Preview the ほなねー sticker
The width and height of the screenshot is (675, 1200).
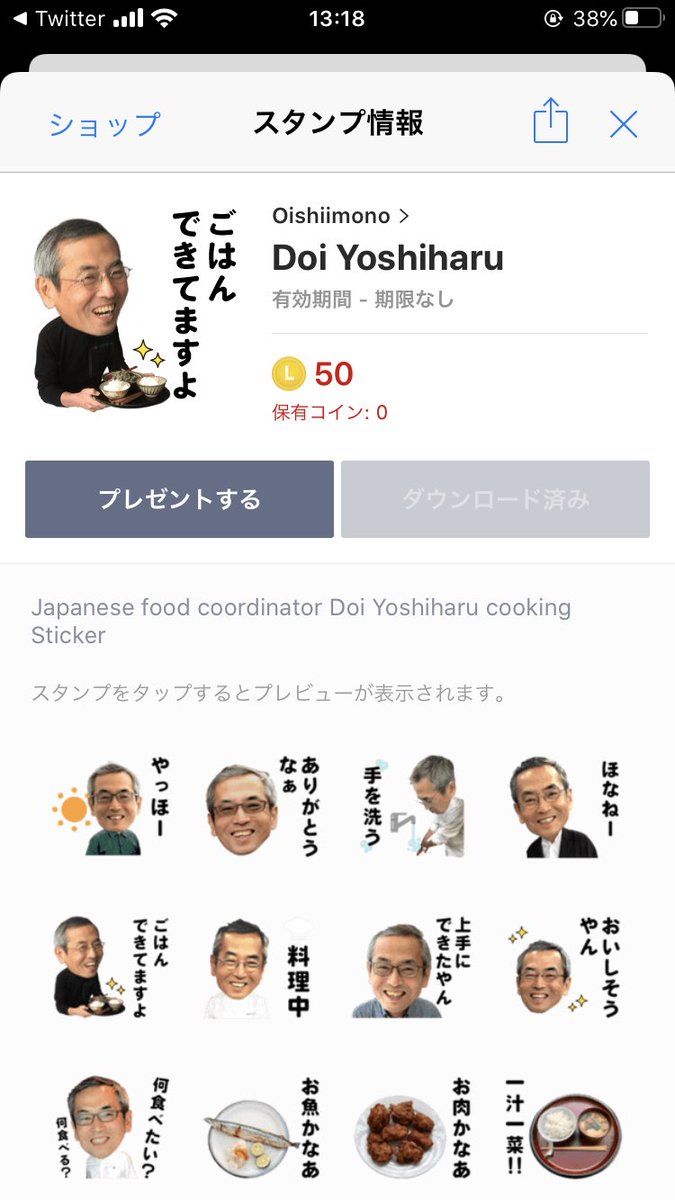pyautogui.click(x=563, y=808)
